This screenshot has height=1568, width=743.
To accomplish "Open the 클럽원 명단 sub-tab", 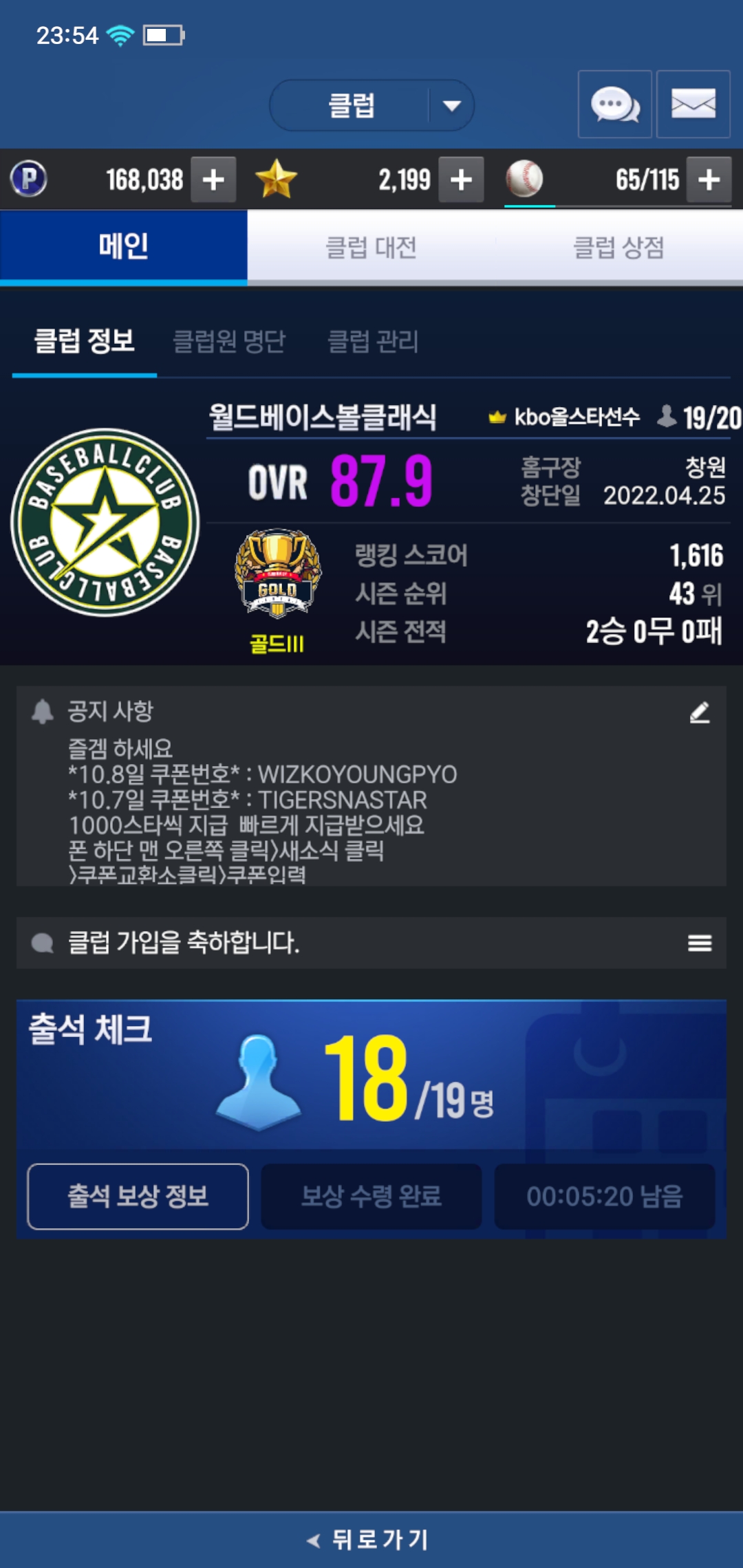I will pos(229,341).
